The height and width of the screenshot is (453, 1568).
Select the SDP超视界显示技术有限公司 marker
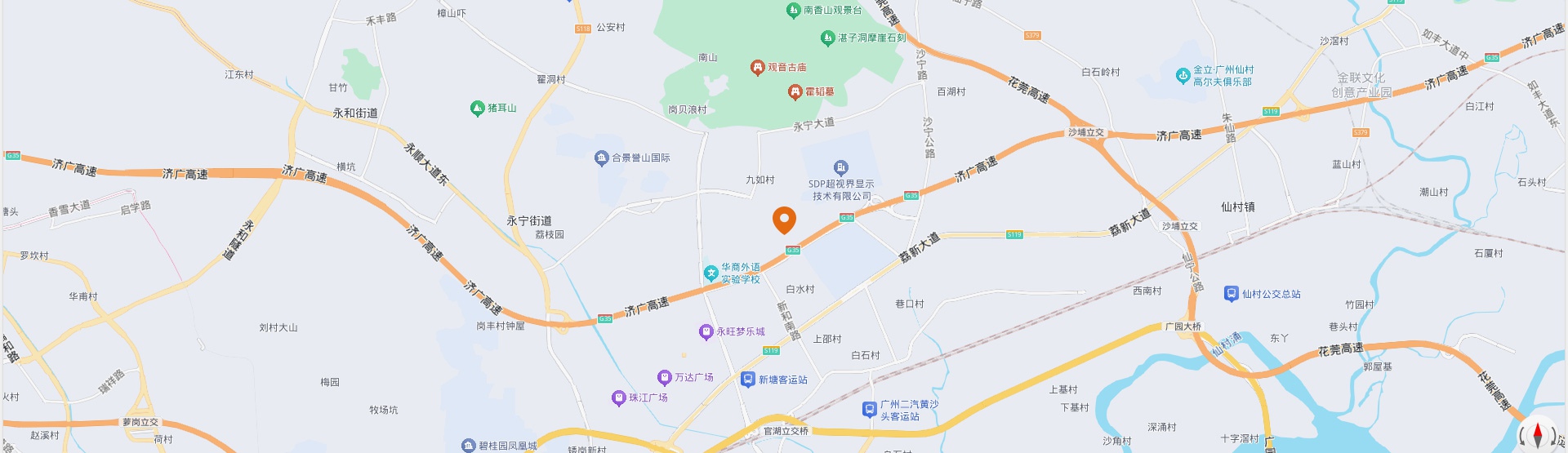click(x=840, y=168)
